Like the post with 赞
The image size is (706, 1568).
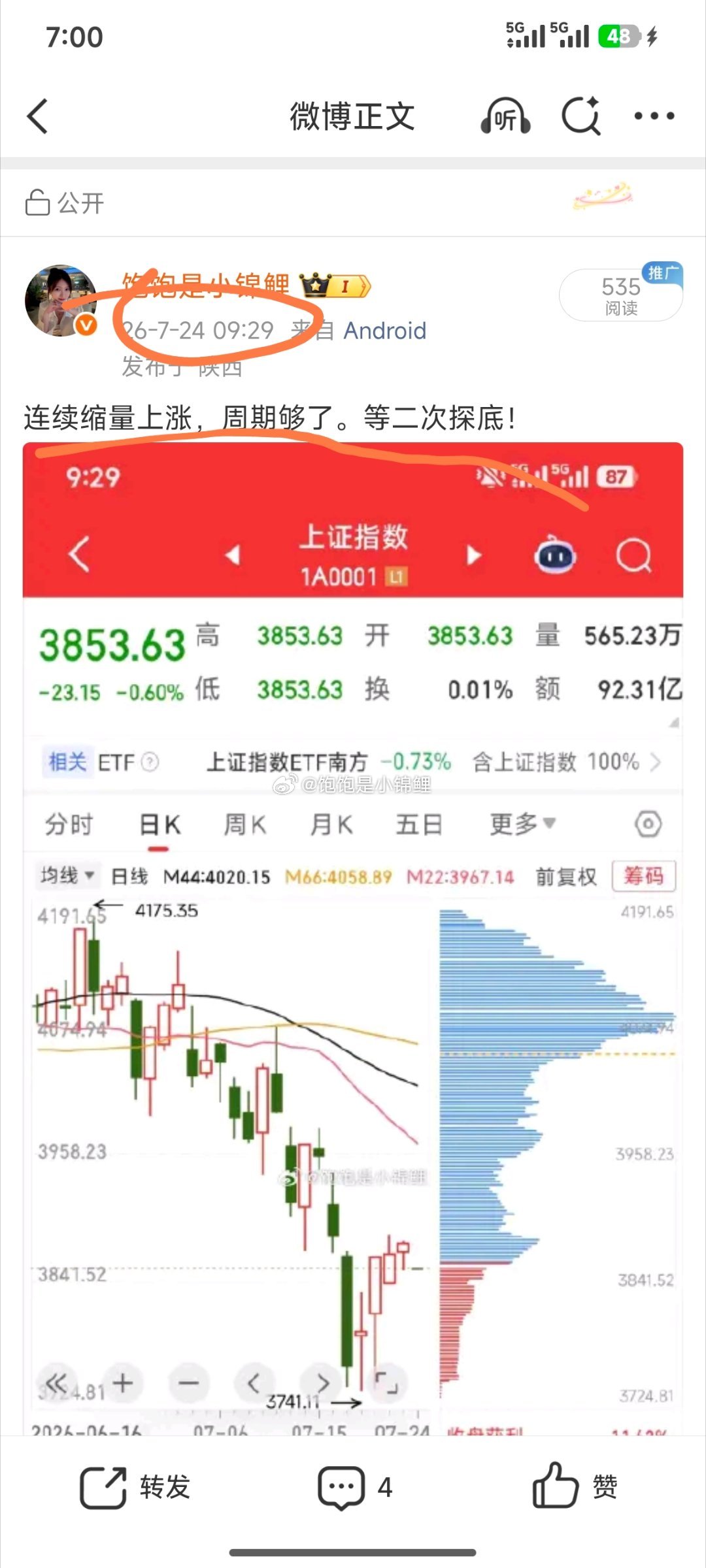(575, 1486)
